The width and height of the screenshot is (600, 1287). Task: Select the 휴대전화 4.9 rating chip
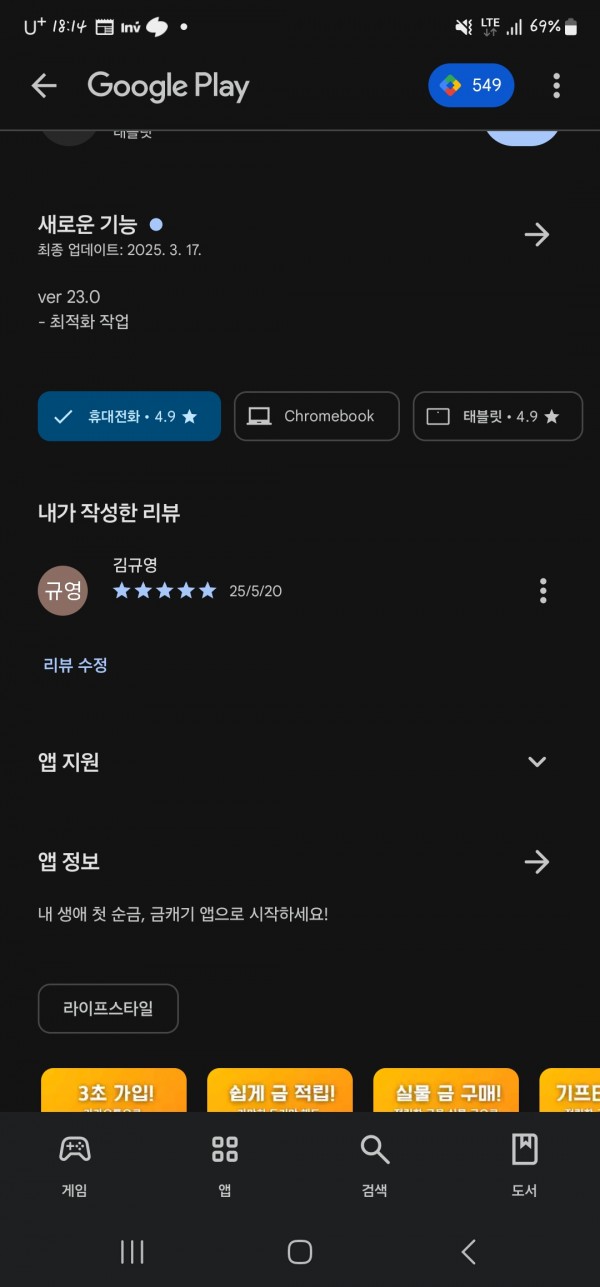point(129,416)
